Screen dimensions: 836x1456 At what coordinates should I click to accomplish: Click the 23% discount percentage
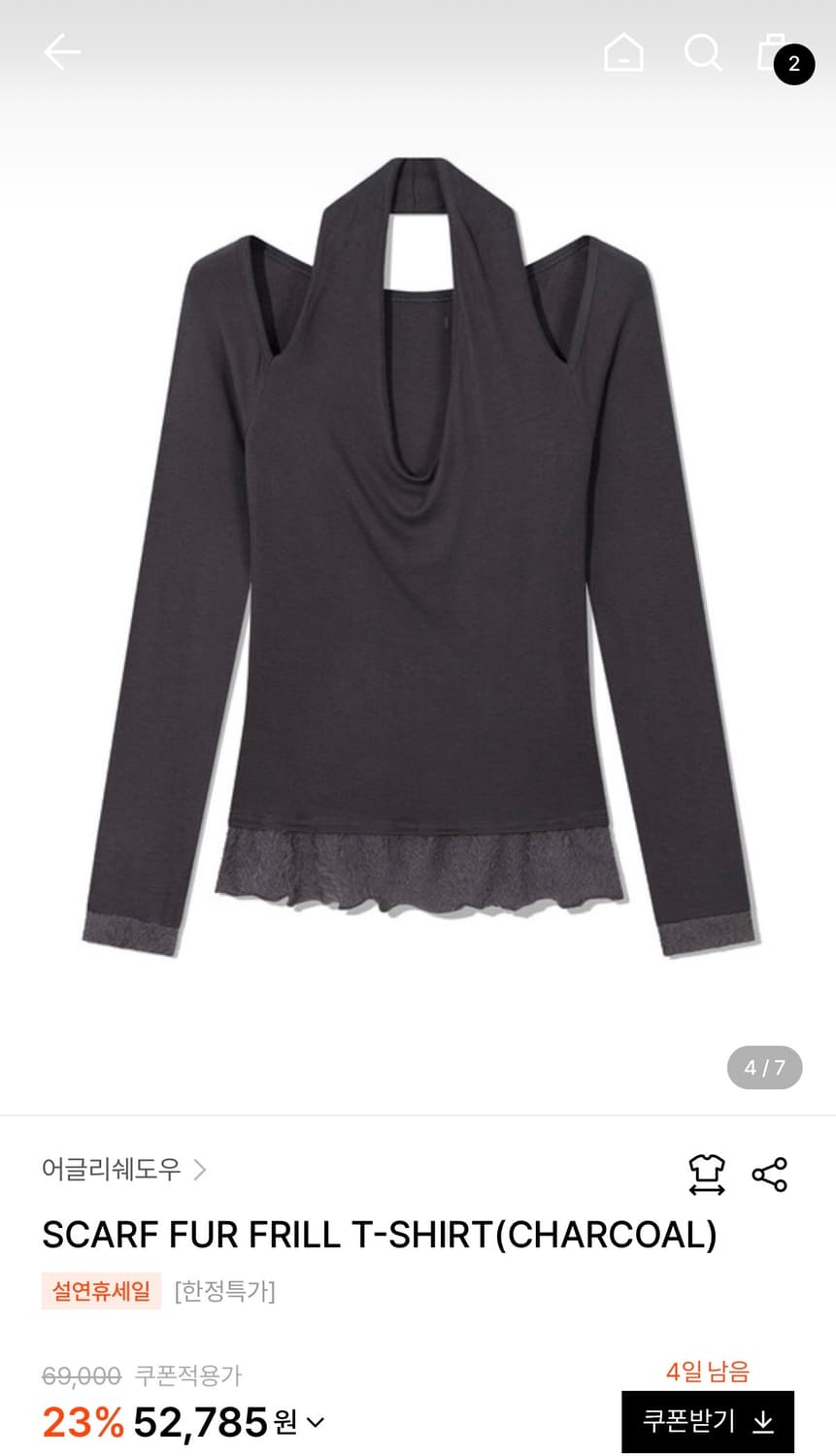click(x=79, y=1421)
